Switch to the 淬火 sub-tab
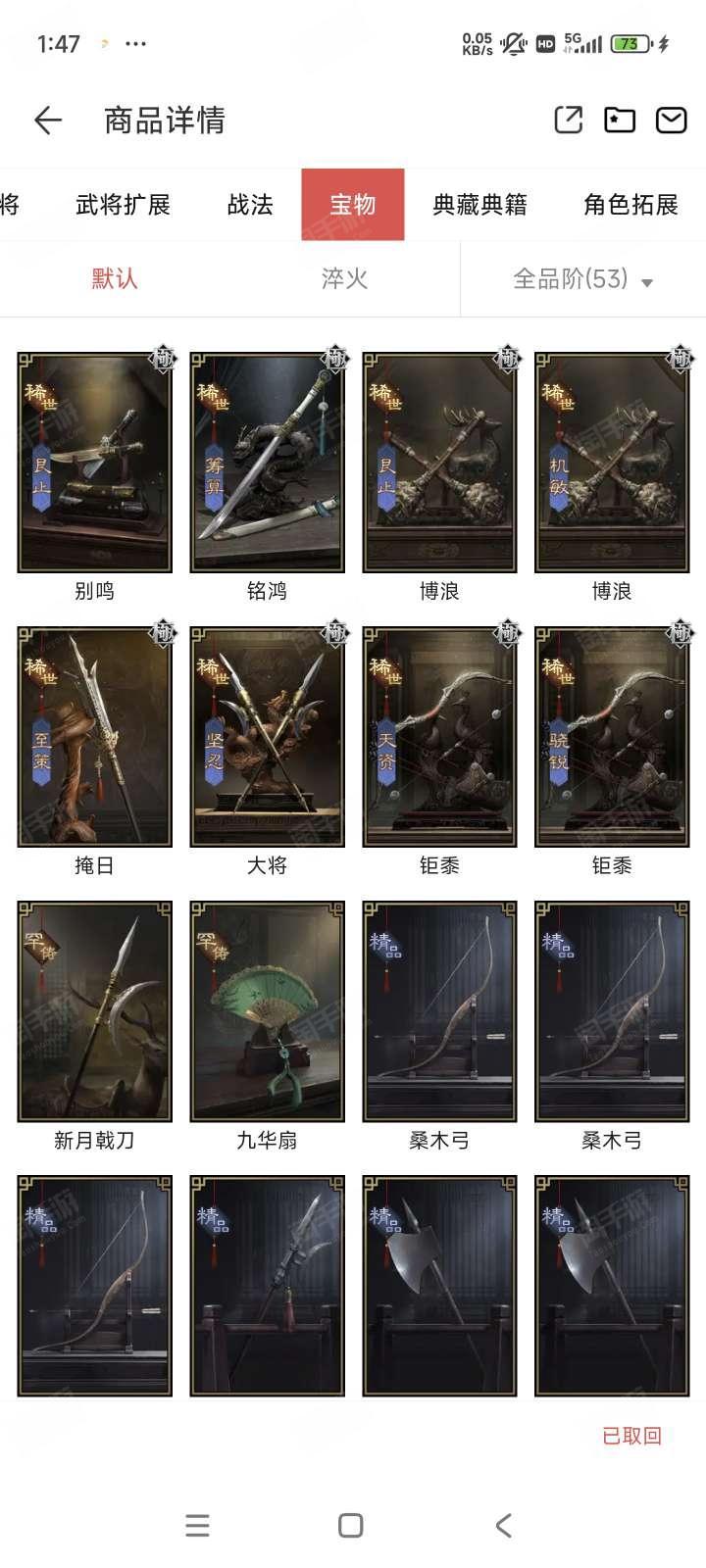 tap(344, 278)
